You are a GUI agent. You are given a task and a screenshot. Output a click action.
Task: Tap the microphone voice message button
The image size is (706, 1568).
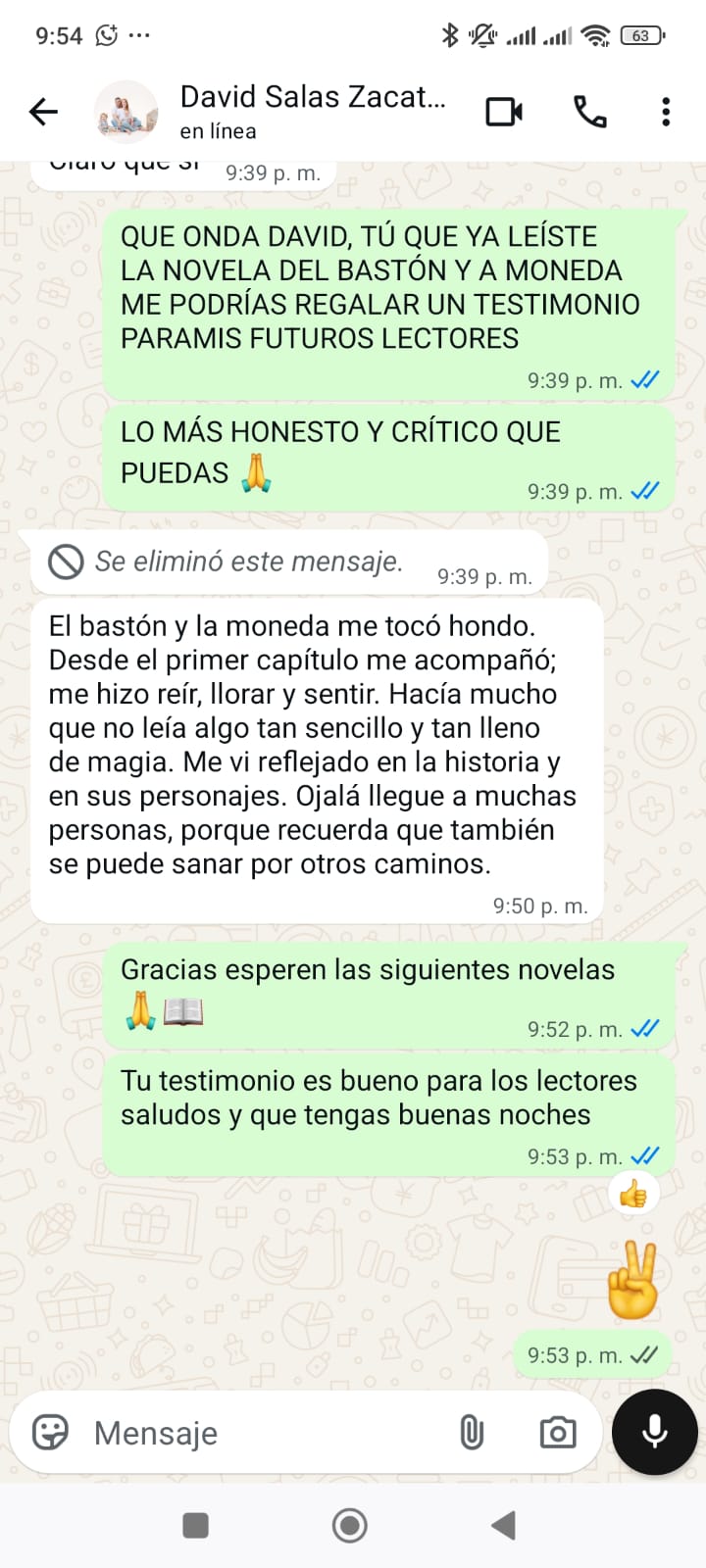pos(654,1432)
